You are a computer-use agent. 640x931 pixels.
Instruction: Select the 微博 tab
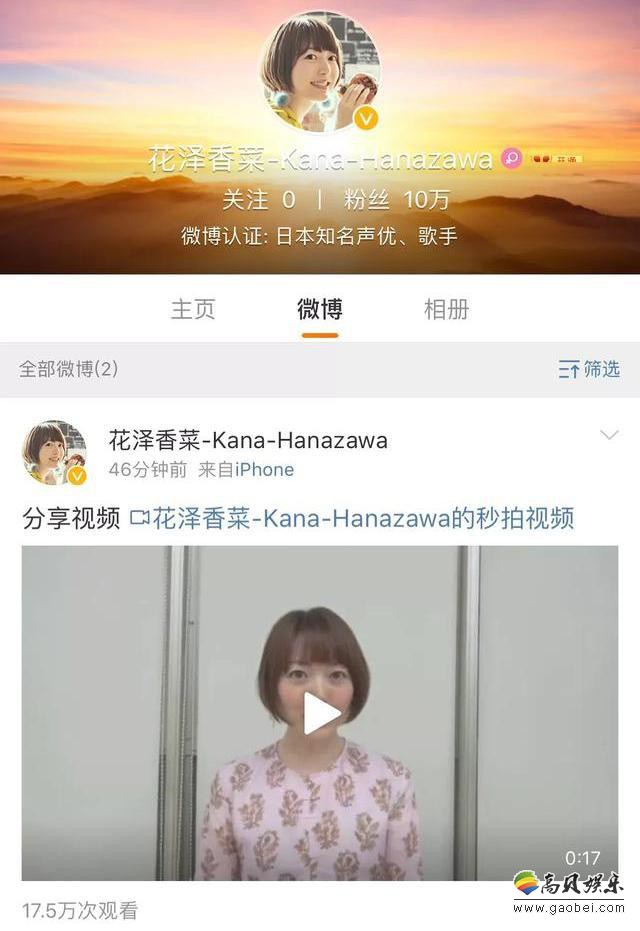pyautogui.click(x=320, y=309)
